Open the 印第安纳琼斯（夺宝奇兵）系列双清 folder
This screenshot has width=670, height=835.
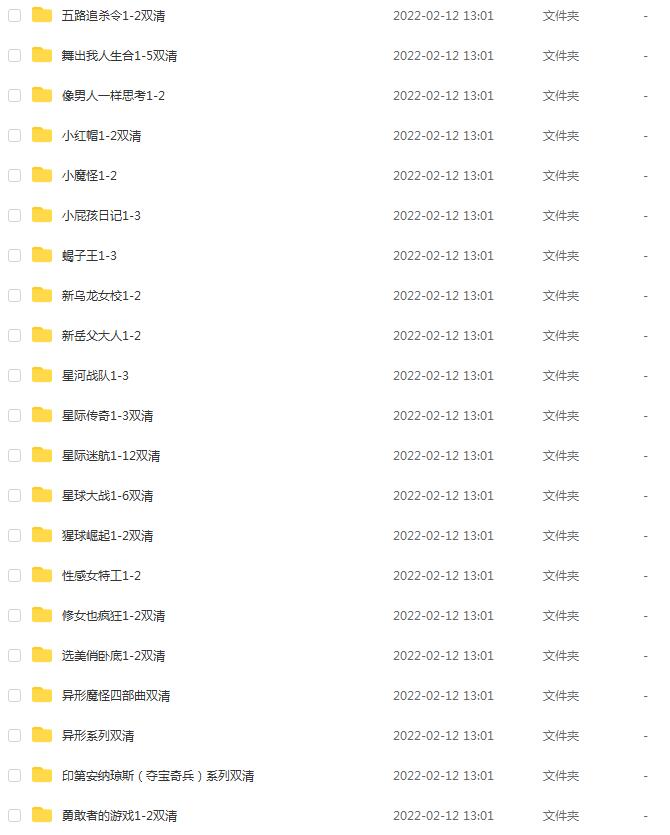tap(157, 776)
